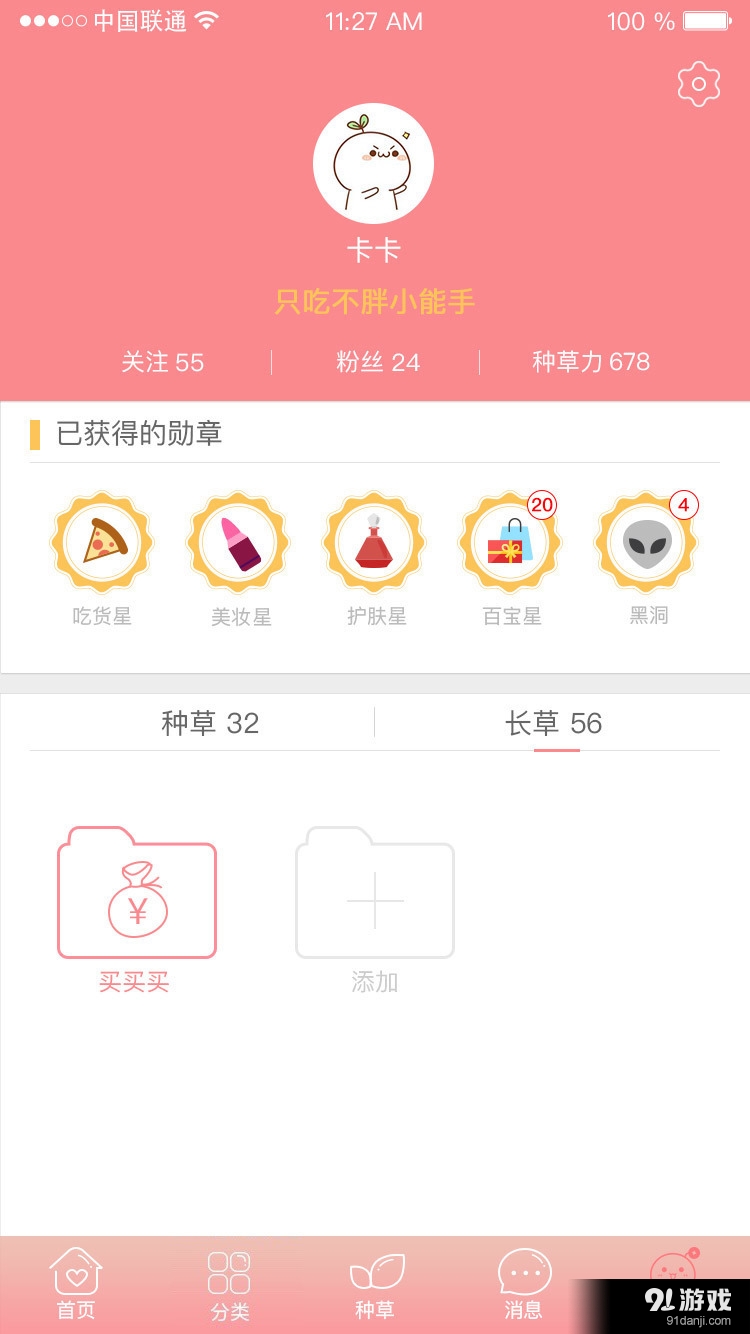Open 消息 messages icon
The image size is (750, 1334).
pyautogui.click(x=523, y=1280)
